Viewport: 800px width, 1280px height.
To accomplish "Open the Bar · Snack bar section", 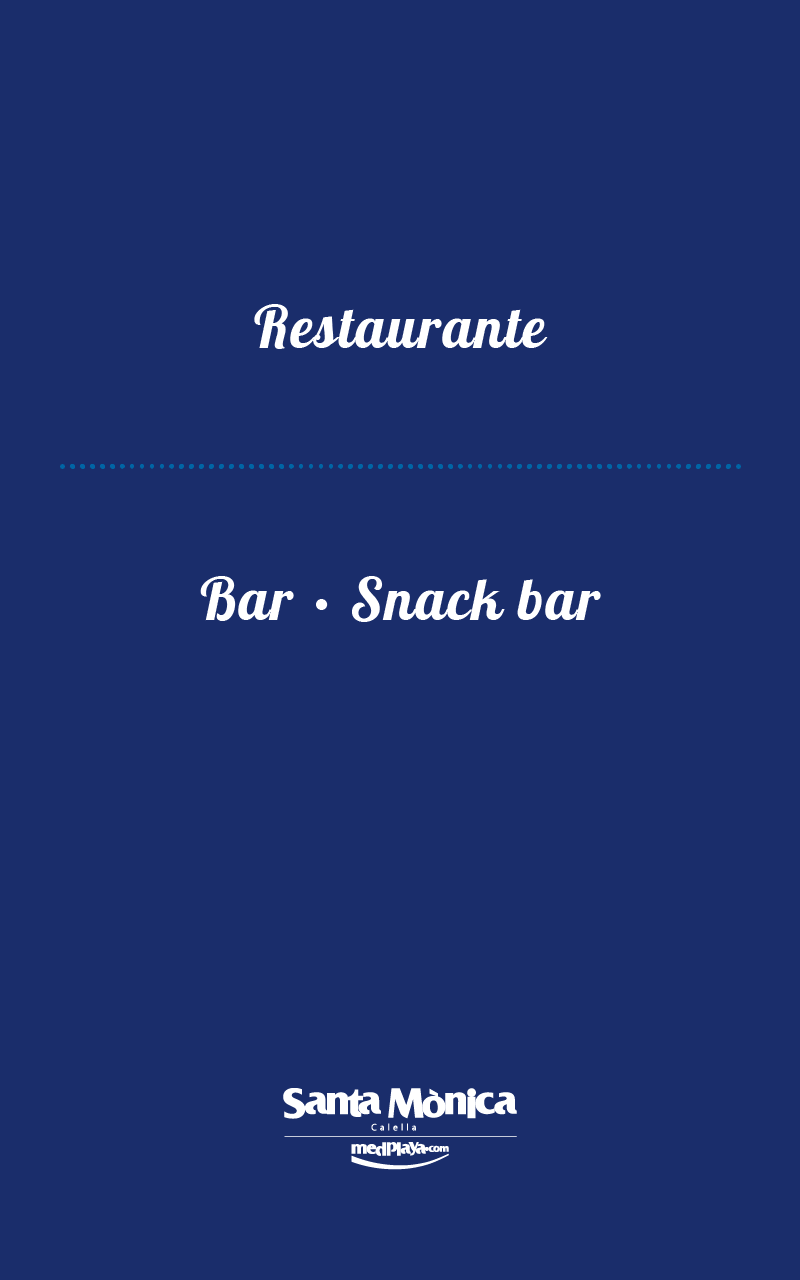I will click(400, 600).
